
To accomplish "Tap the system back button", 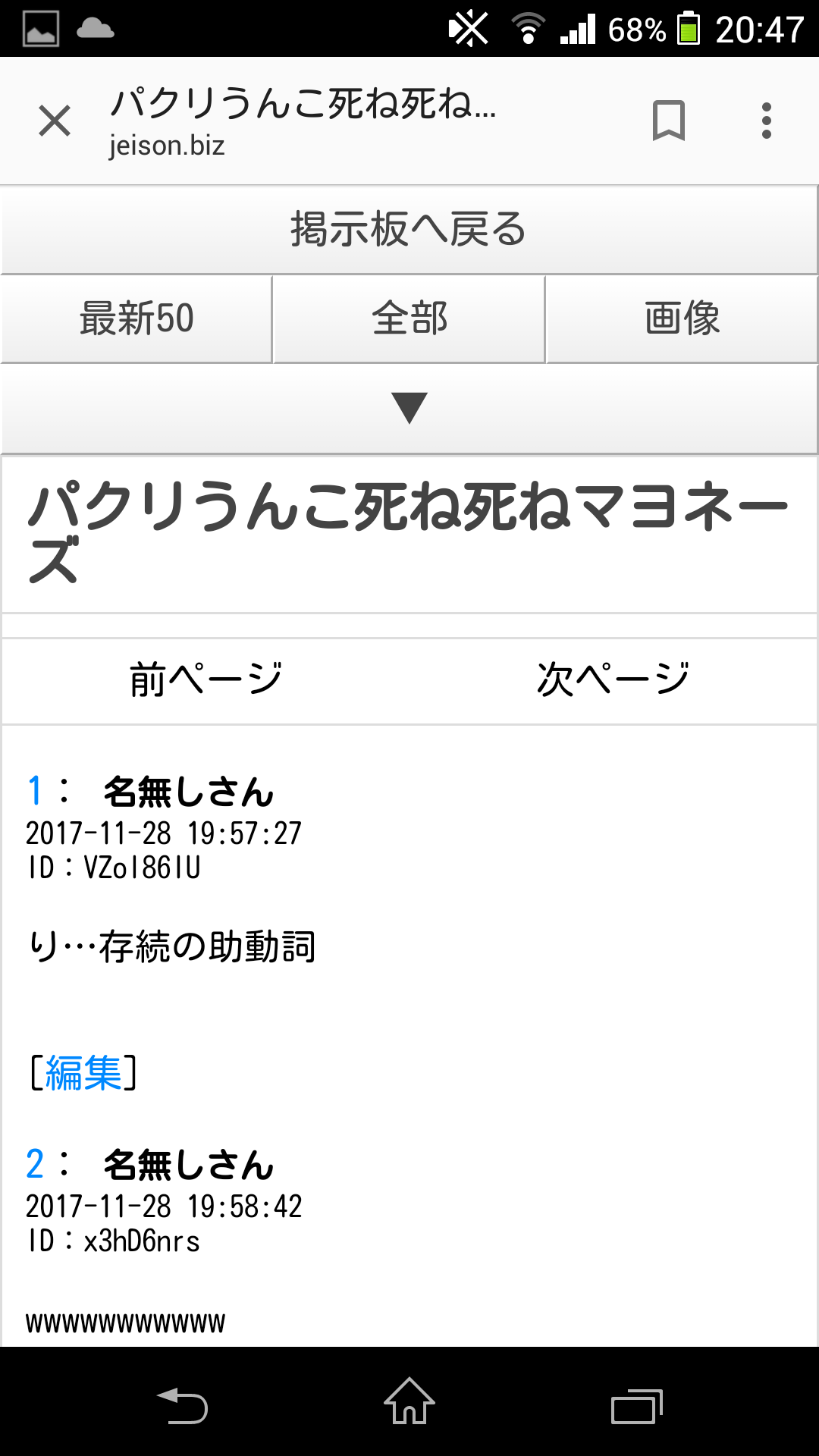I will 183,1407.
